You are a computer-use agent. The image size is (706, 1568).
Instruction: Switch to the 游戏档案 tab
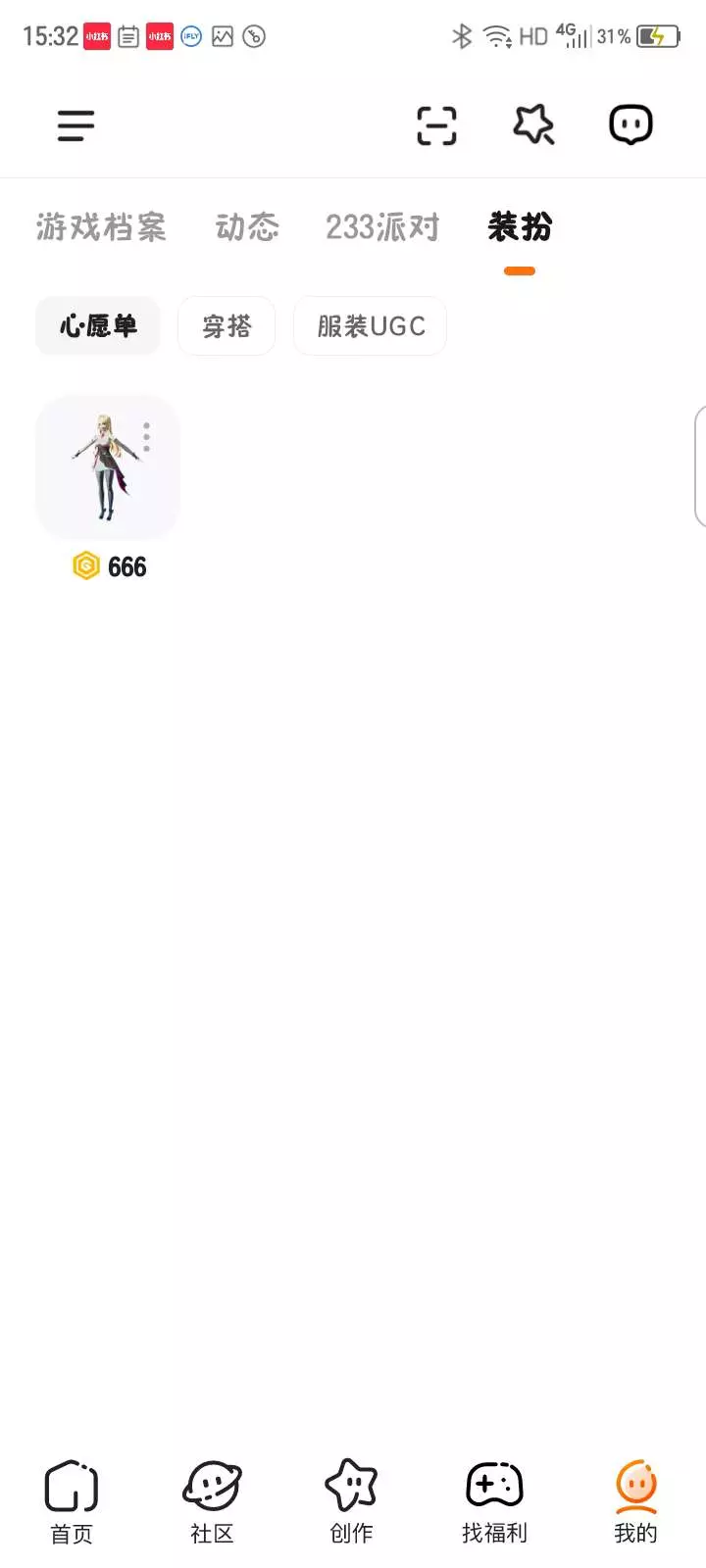click(x=101, y=227)
